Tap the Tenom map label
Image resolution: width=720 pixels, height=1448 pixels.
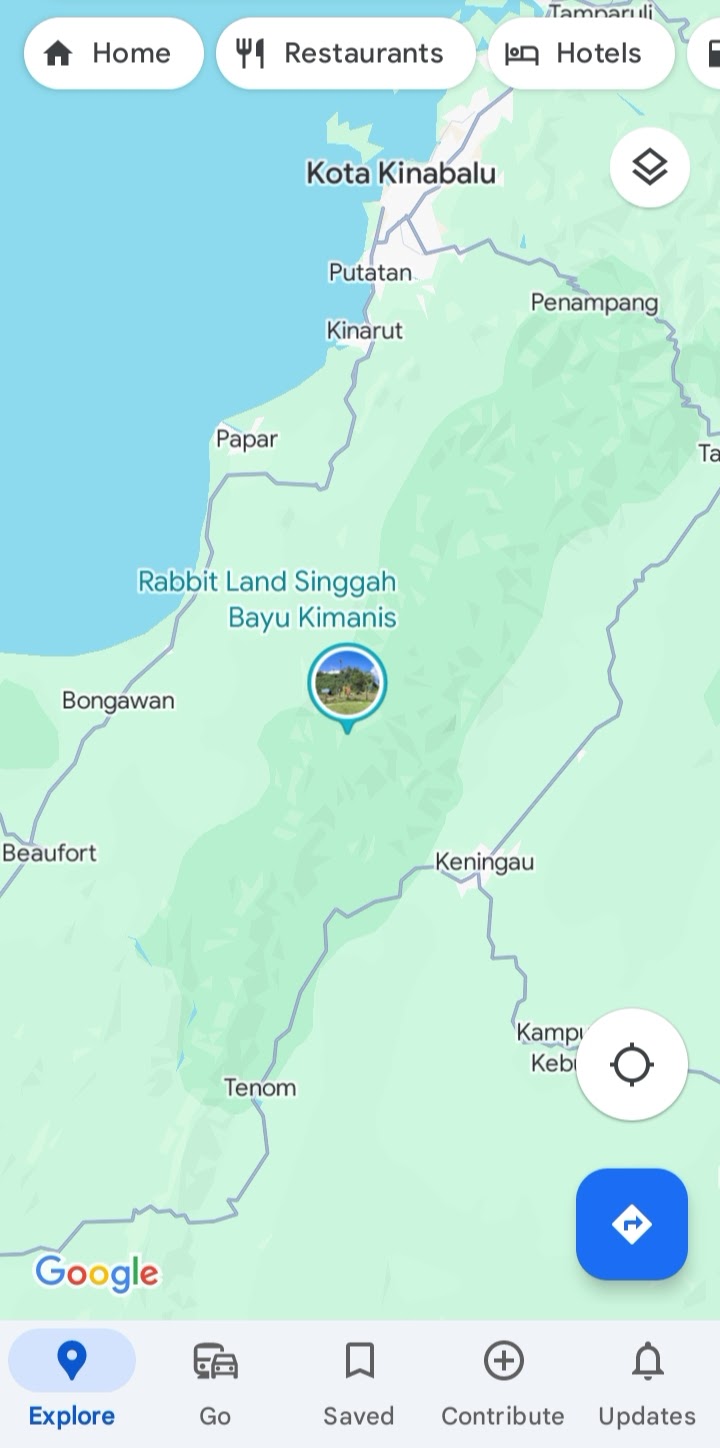[261, 1087]
